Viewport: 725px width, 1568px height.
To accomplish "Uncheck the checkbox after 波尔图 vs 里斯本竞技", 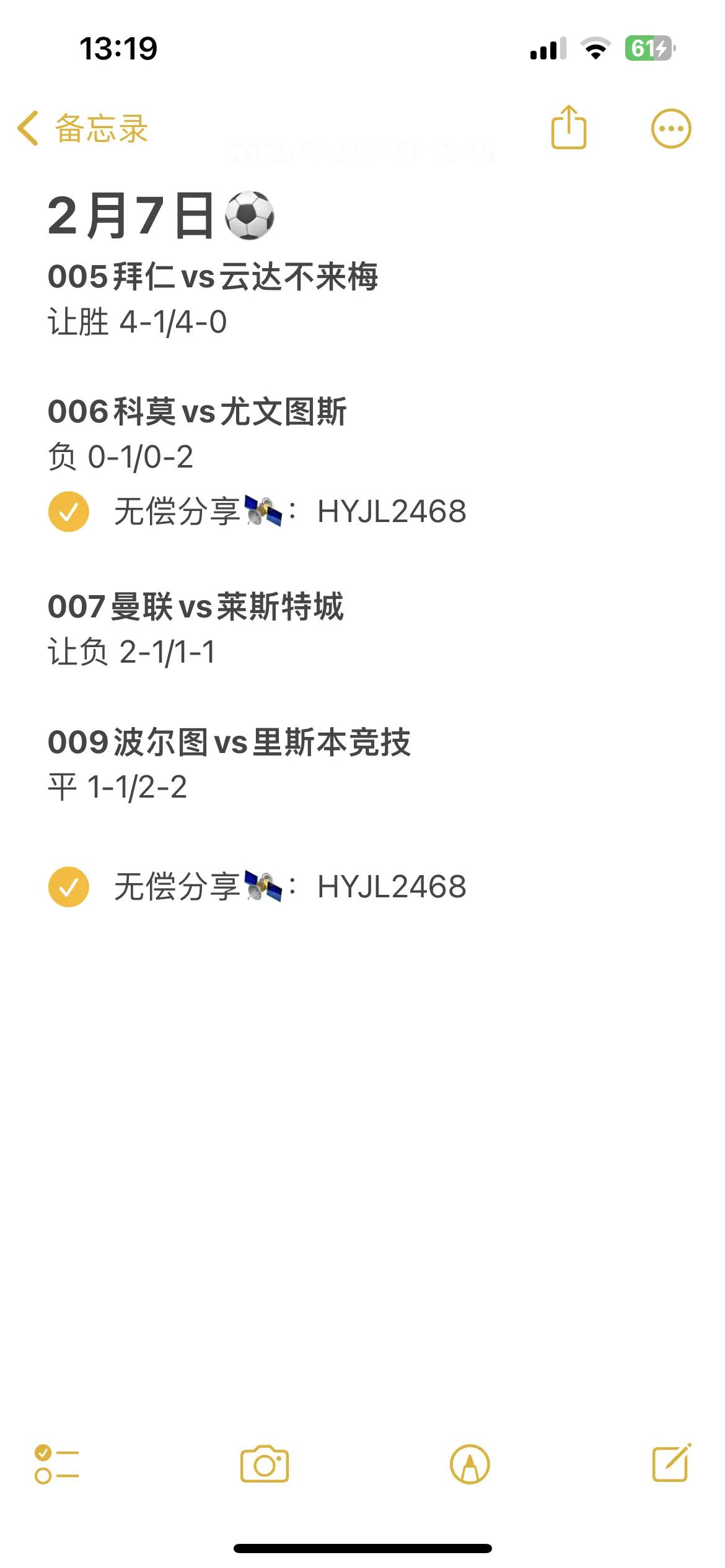I will (x=69, y=887).
